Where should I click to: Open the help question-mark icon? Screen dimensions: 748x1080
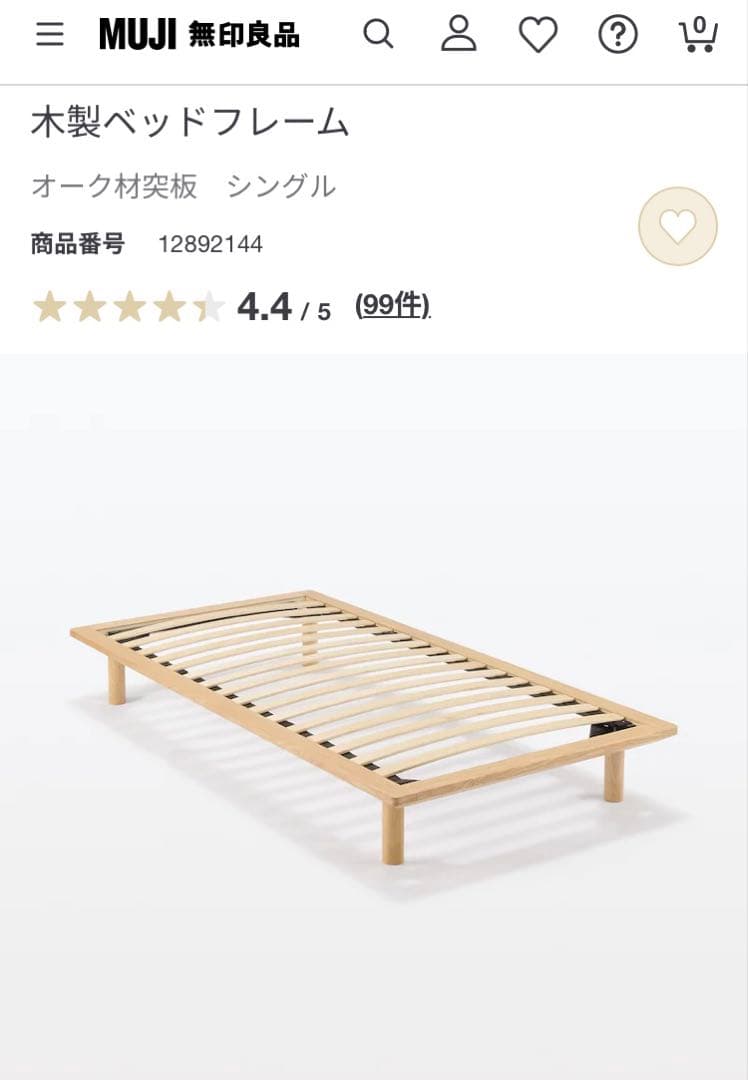point(620,35)
